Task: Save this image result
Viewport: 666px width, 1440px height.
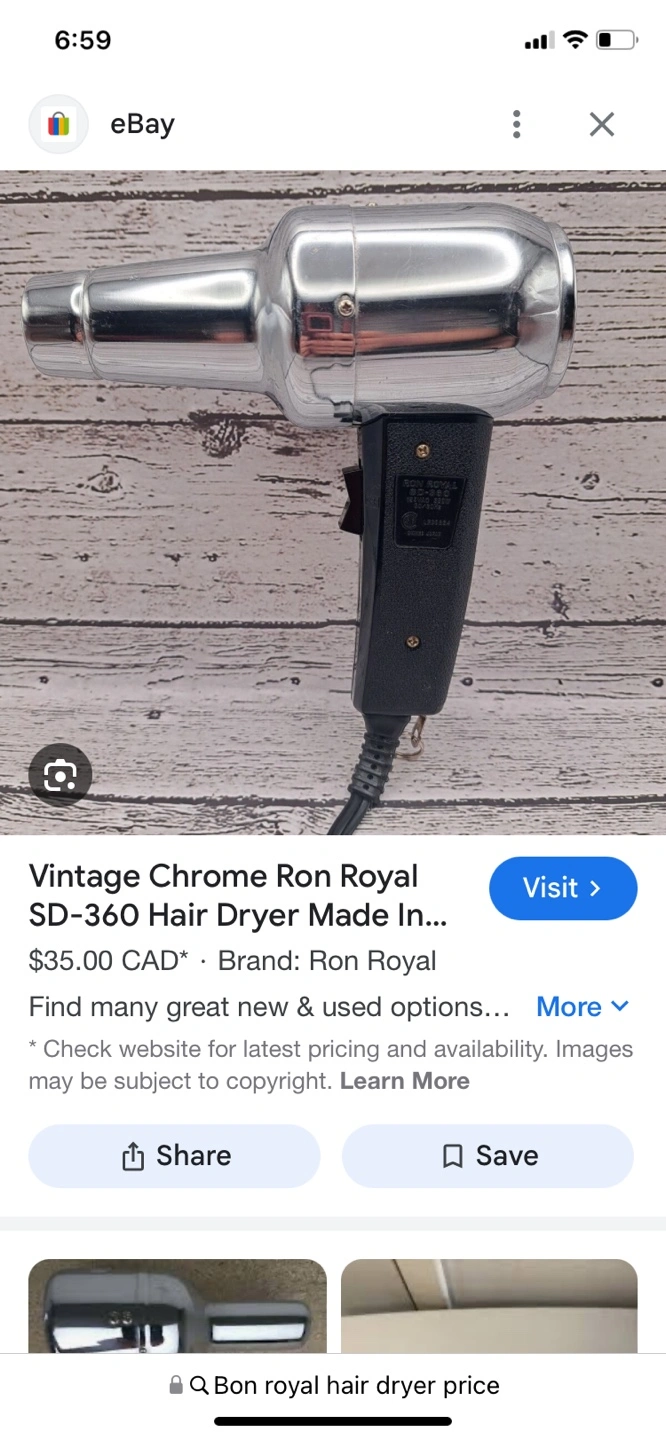Action: [x=488, y=1156]
